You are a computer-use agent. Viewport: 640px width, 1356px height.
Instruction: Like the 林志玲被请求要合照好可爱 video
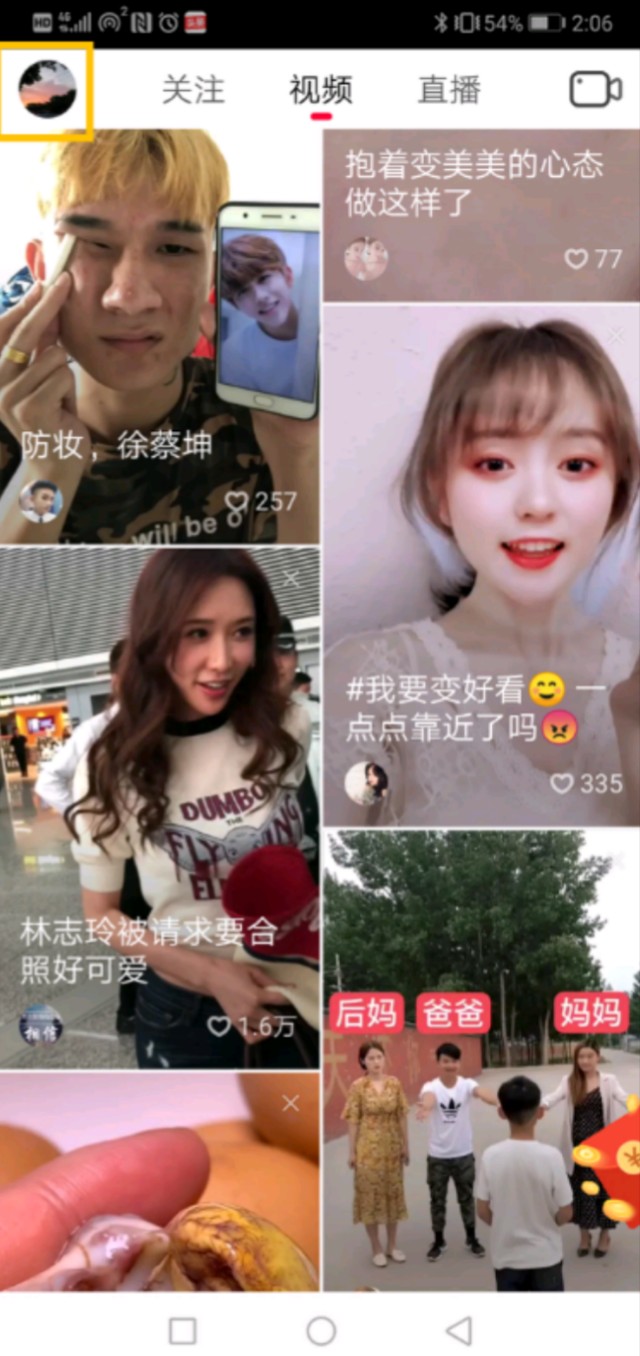pyautogui.click(x=218, y=1026)
